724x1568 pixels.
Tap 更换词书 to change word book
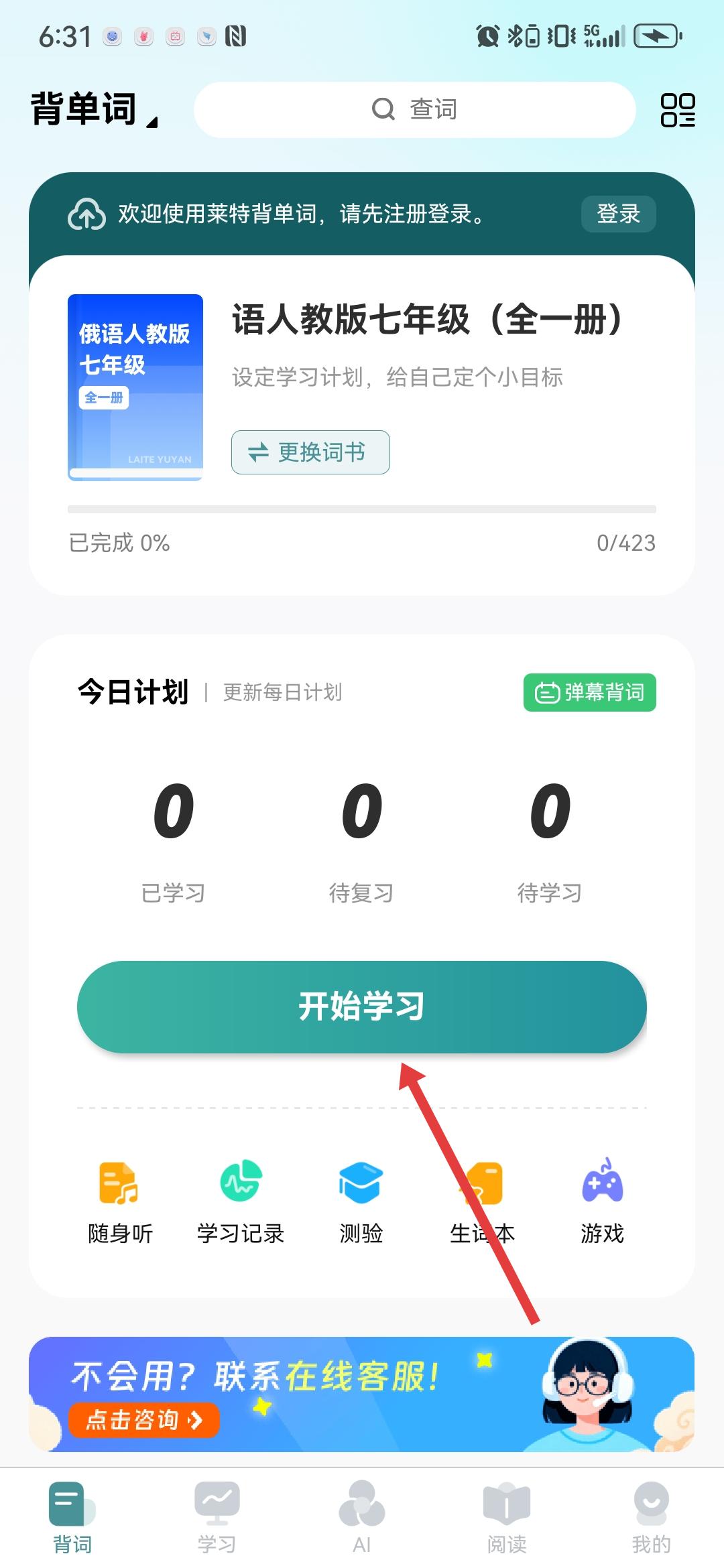(310, 452)
